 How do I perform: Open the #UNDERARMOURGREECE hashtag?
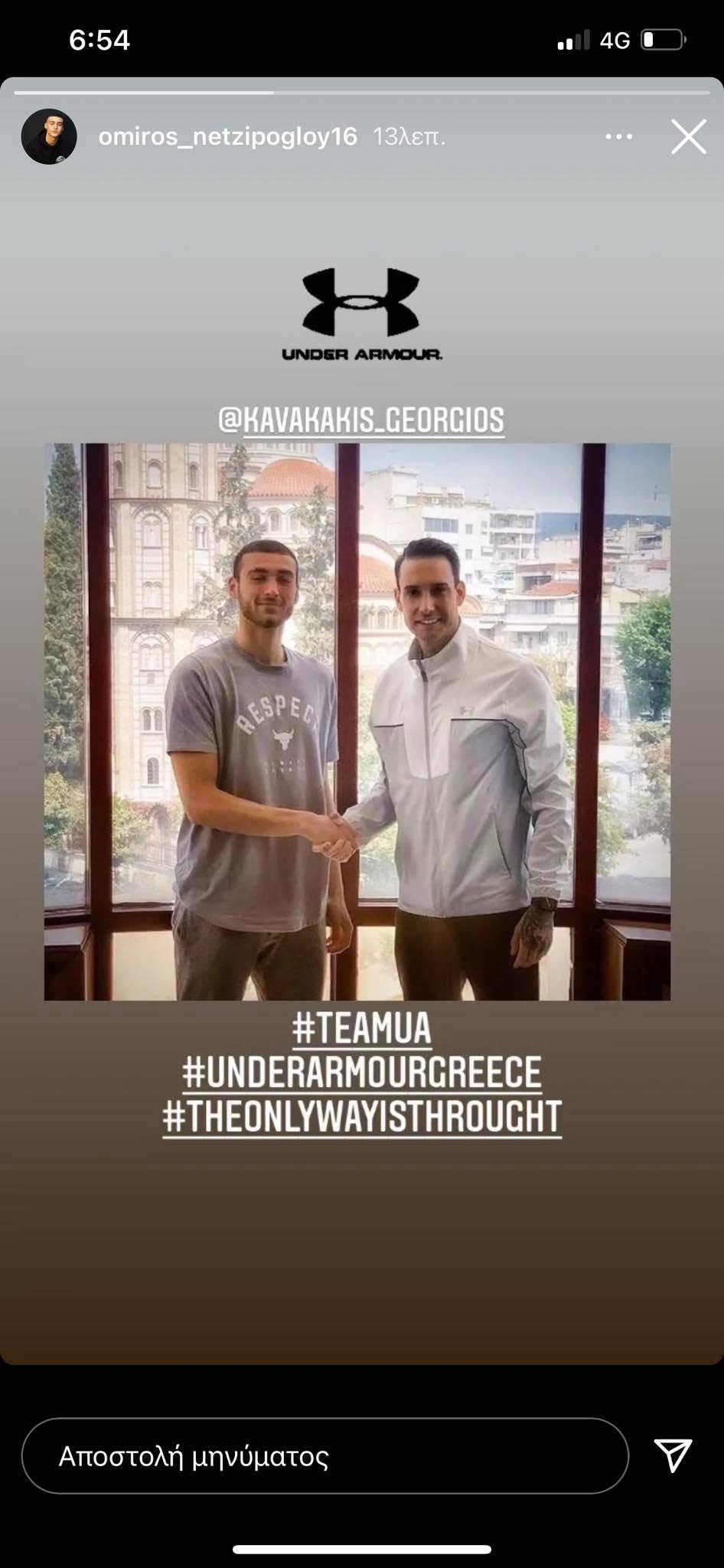(x=361, y=1072)
